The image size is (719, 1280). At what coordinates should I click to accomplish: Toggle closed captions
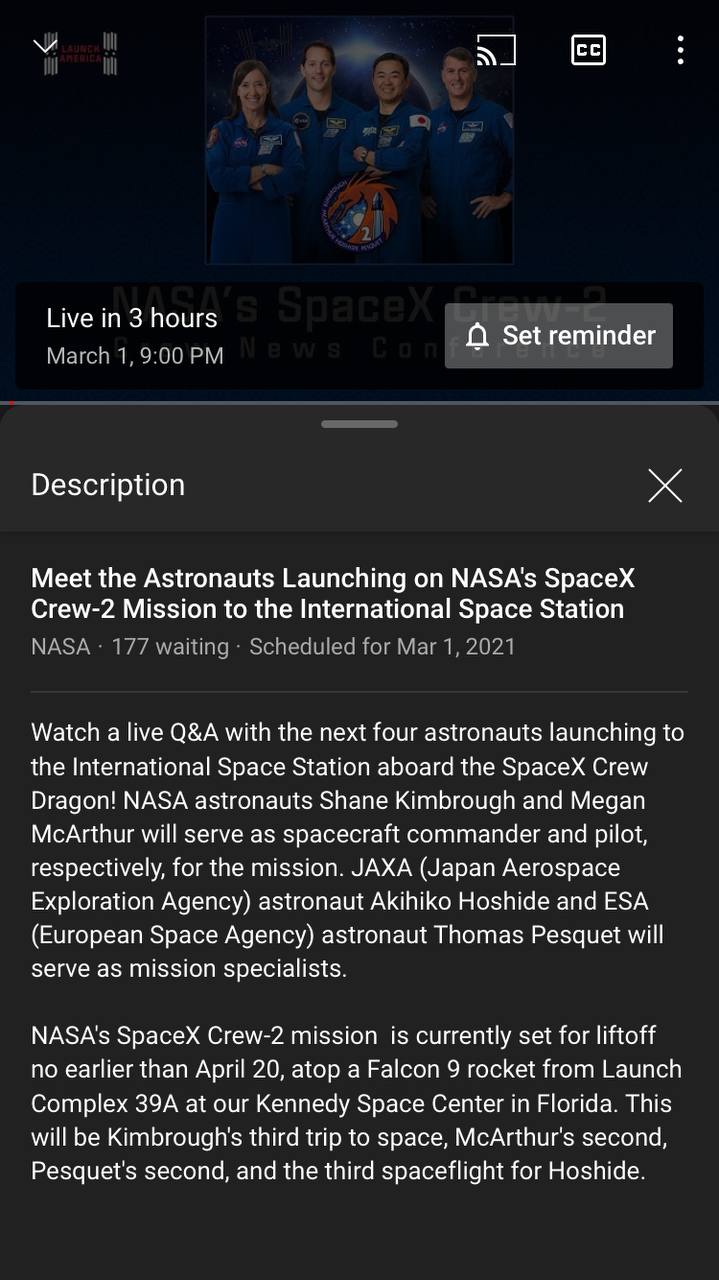coord(588,49)
